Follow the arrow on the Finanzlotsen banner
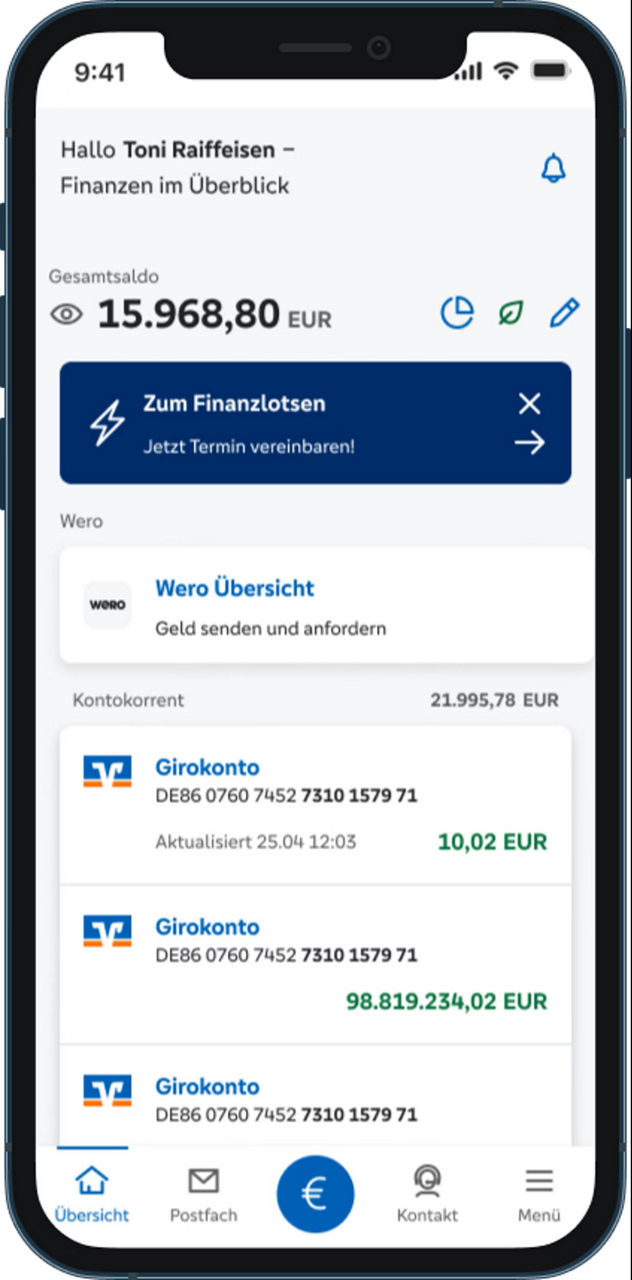Viewport: 632px width, 1280px height. 529,443
